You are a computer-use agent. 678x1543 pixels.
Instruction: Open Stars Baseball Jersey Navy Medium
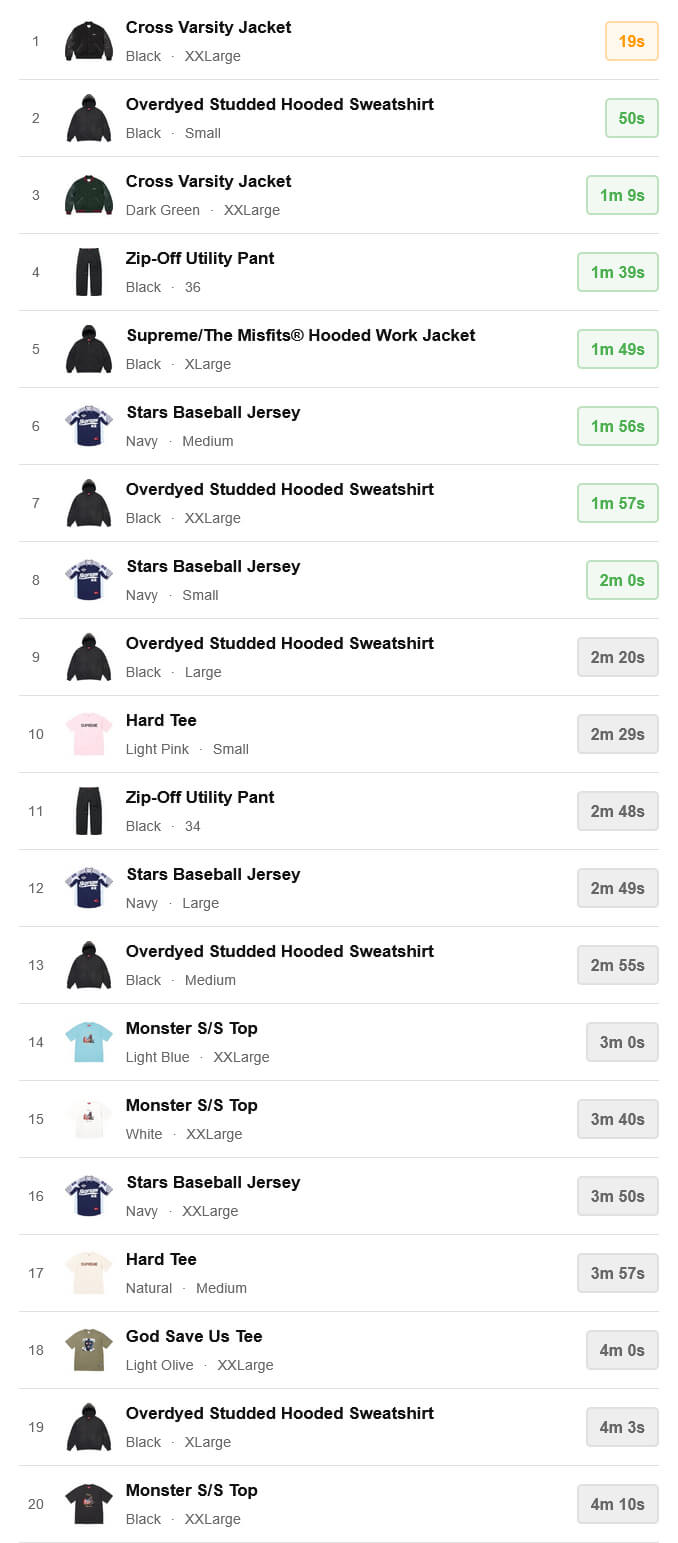[x=212, y=413]
